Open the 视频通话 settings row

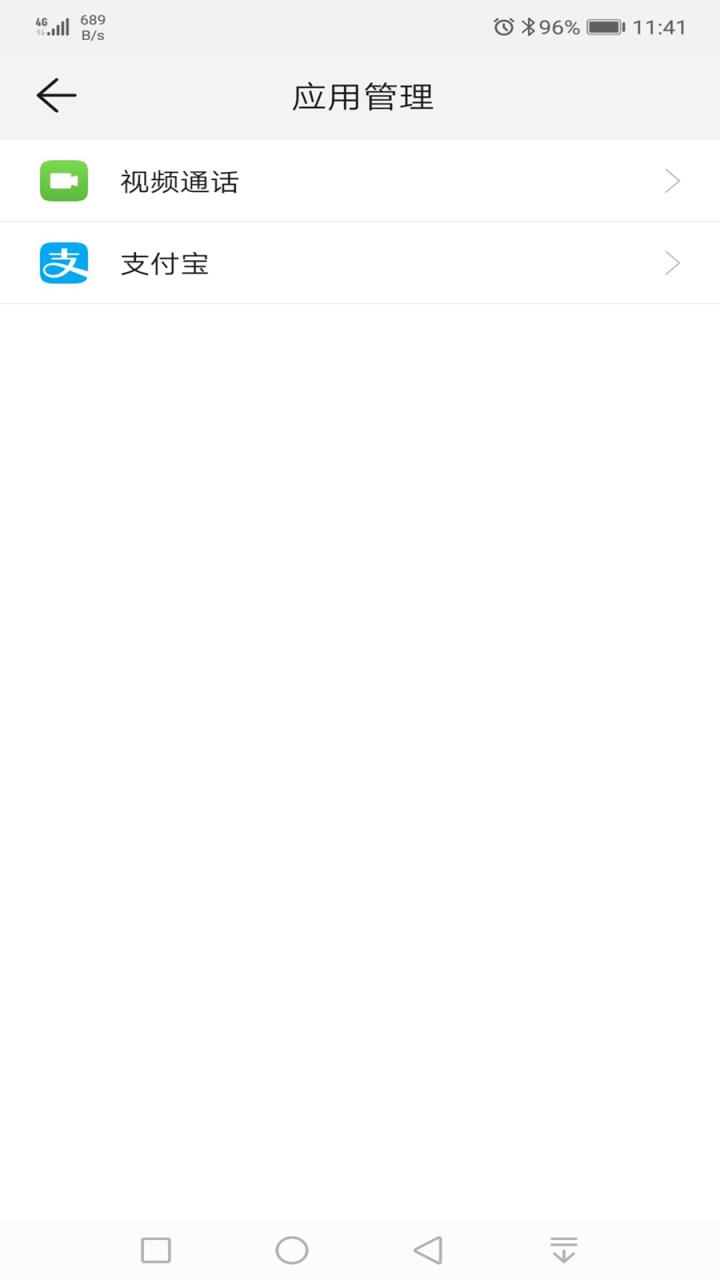(360, 181)
